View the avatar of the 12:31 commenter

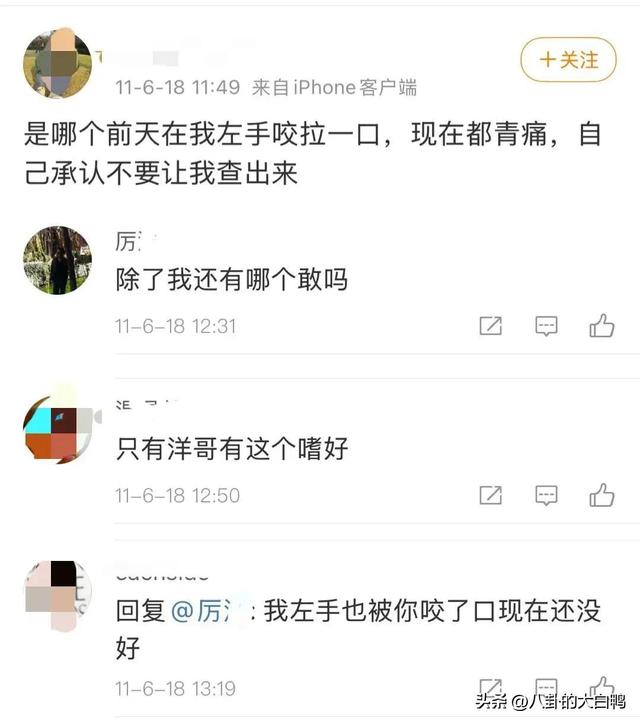point(57,260)
